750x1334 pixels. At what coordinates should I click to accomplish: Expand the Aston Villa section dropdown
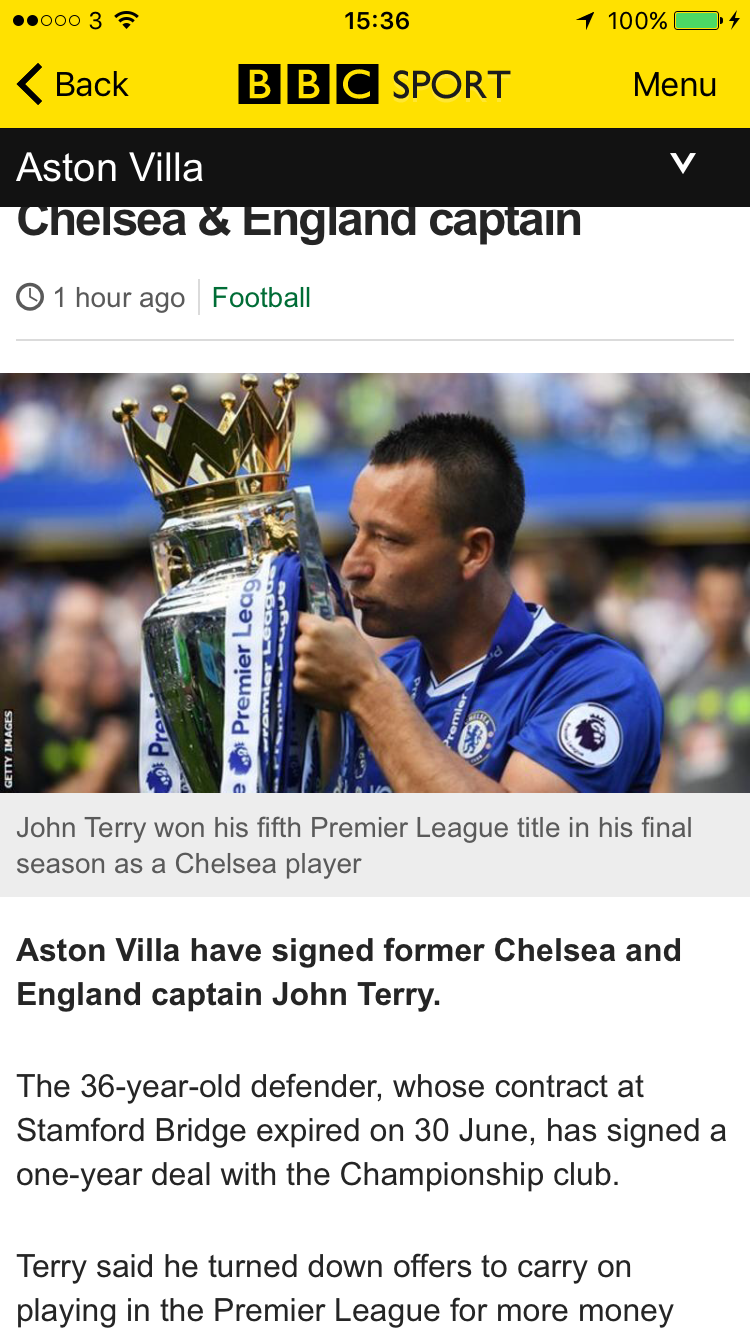click(683, 164)
